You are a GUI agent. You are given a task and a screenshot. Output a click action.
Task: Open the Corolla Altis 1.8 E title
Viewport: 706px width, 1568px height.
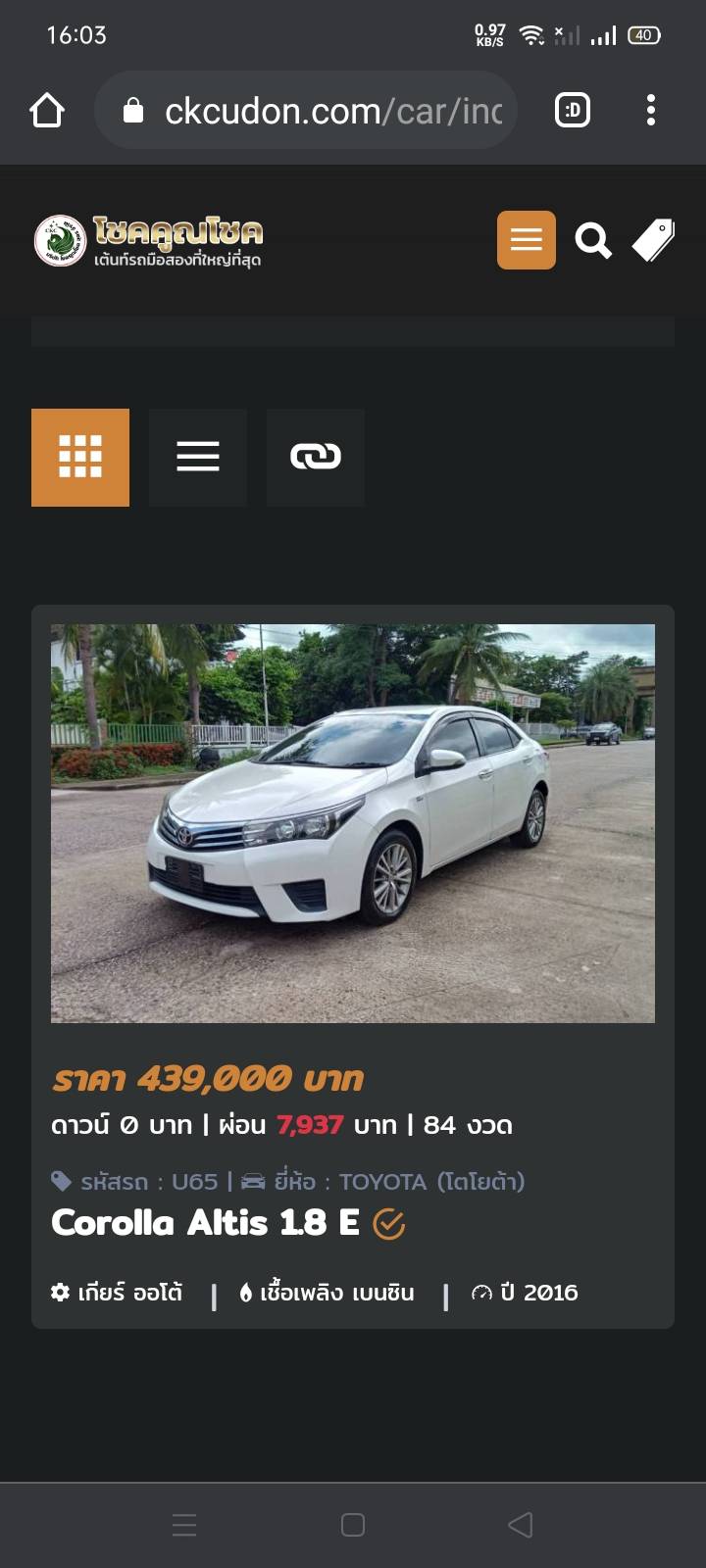(206, 1223)
